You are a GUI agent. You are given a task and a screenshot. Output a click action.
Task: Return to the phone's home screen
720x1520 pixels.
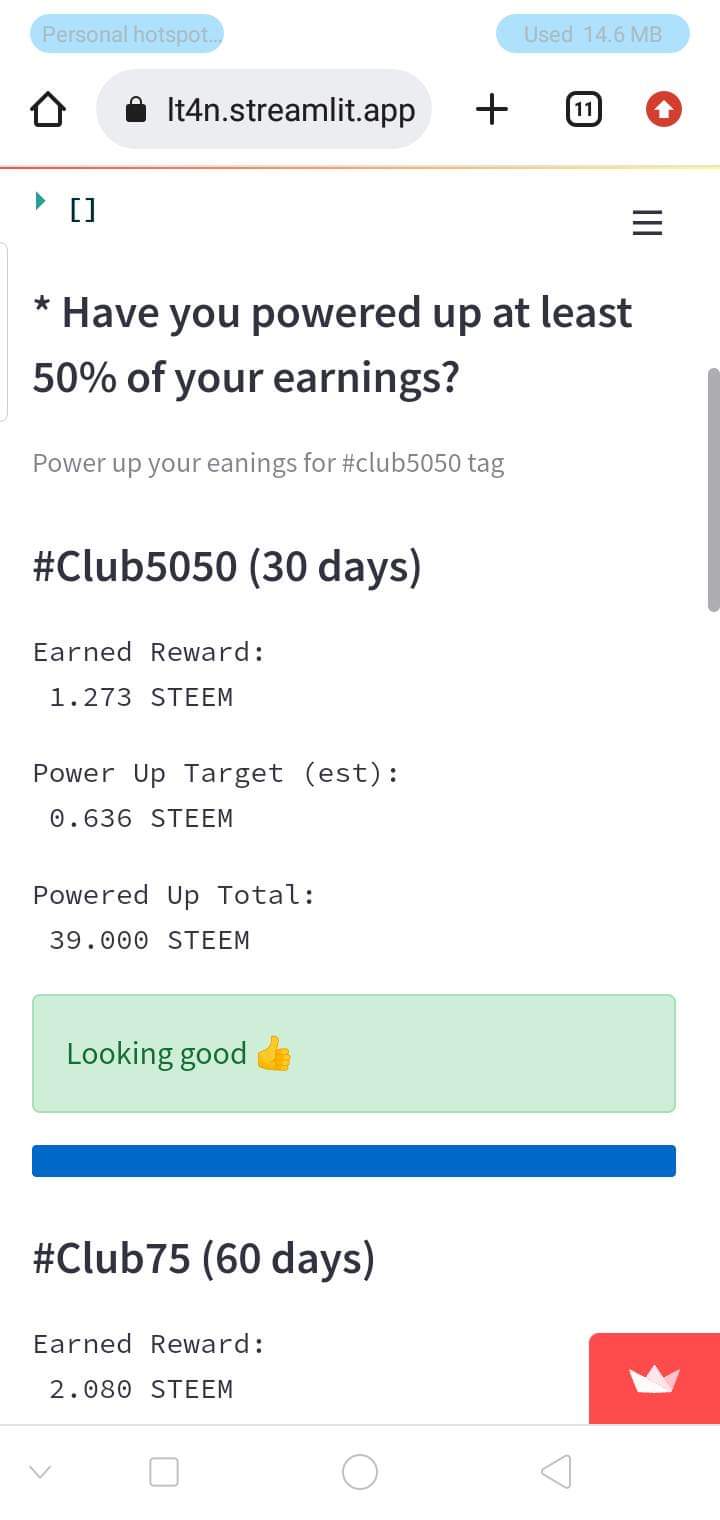coord(360,1471)
